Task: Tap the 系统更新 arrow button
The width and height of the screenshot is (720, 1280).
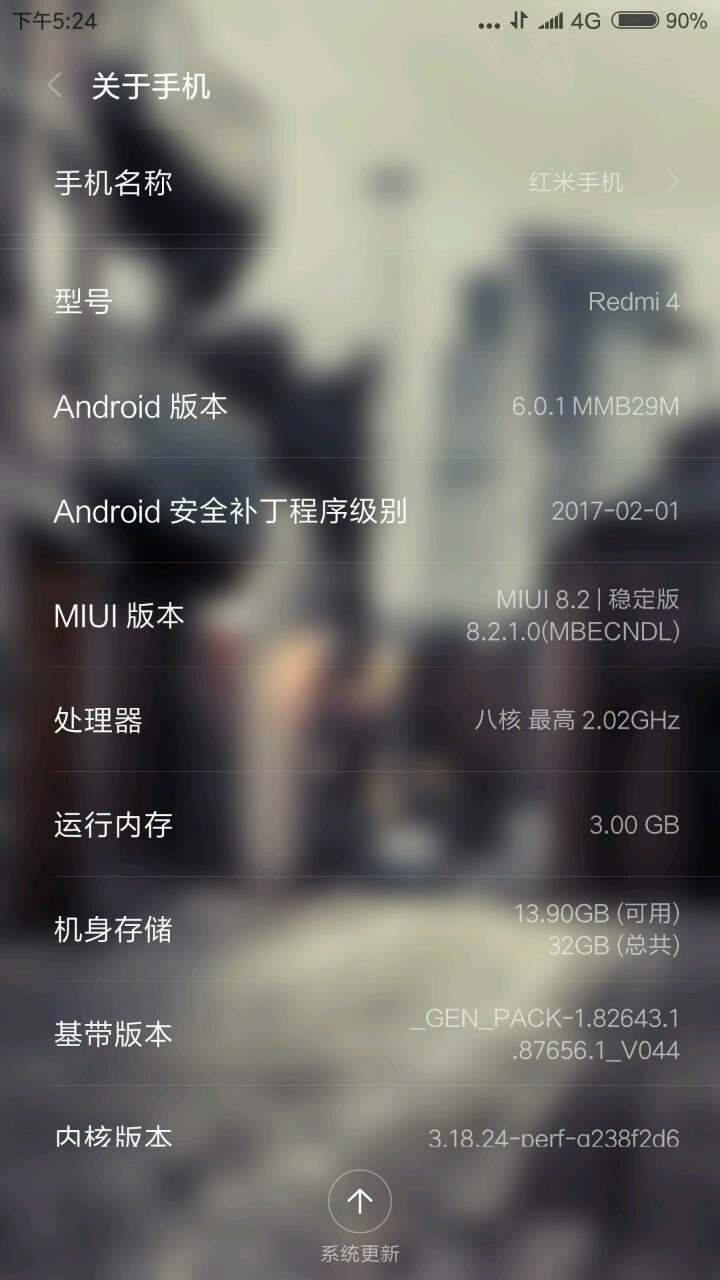Action: coord(360,1201)
